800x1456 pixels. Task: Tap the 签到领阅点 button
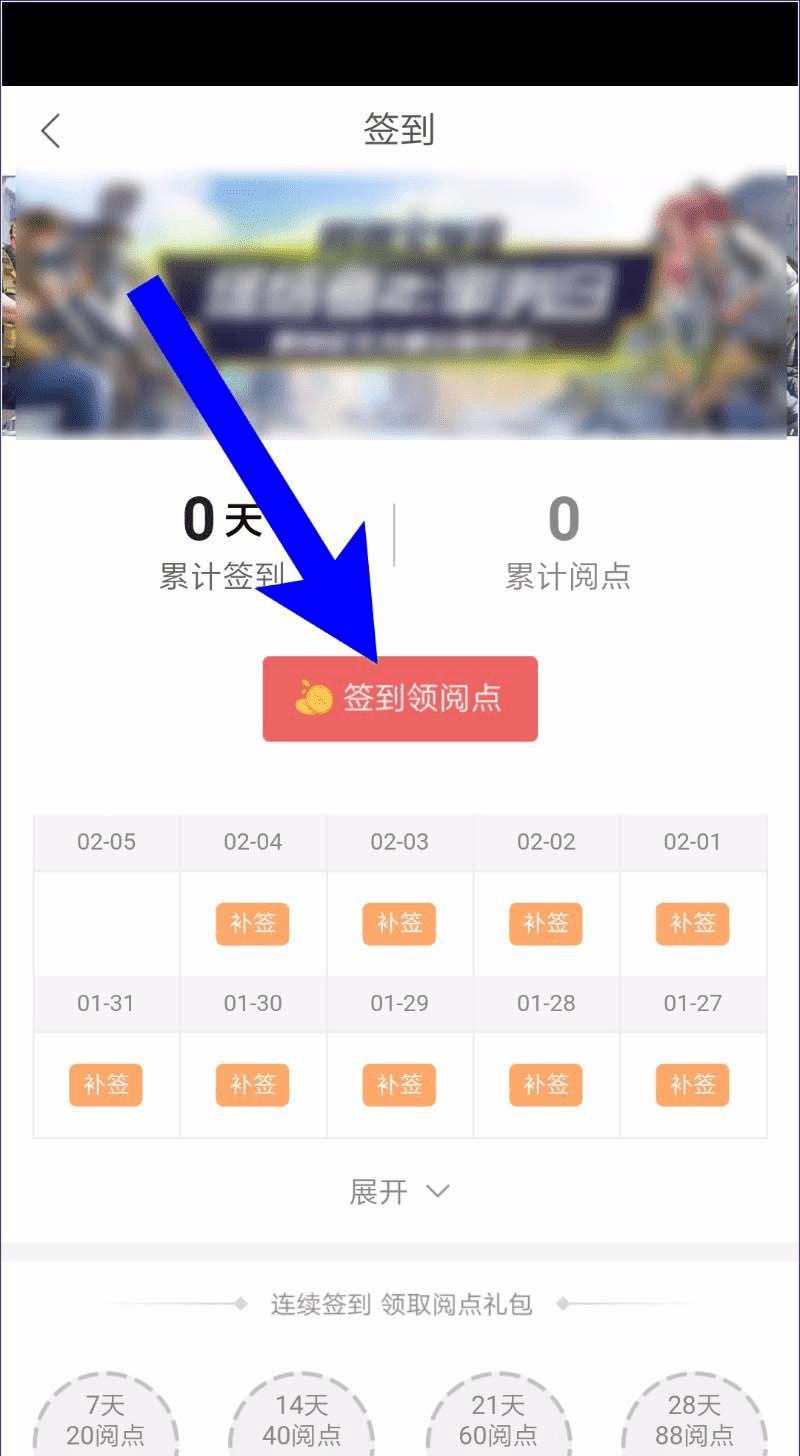tap(400, 698)
